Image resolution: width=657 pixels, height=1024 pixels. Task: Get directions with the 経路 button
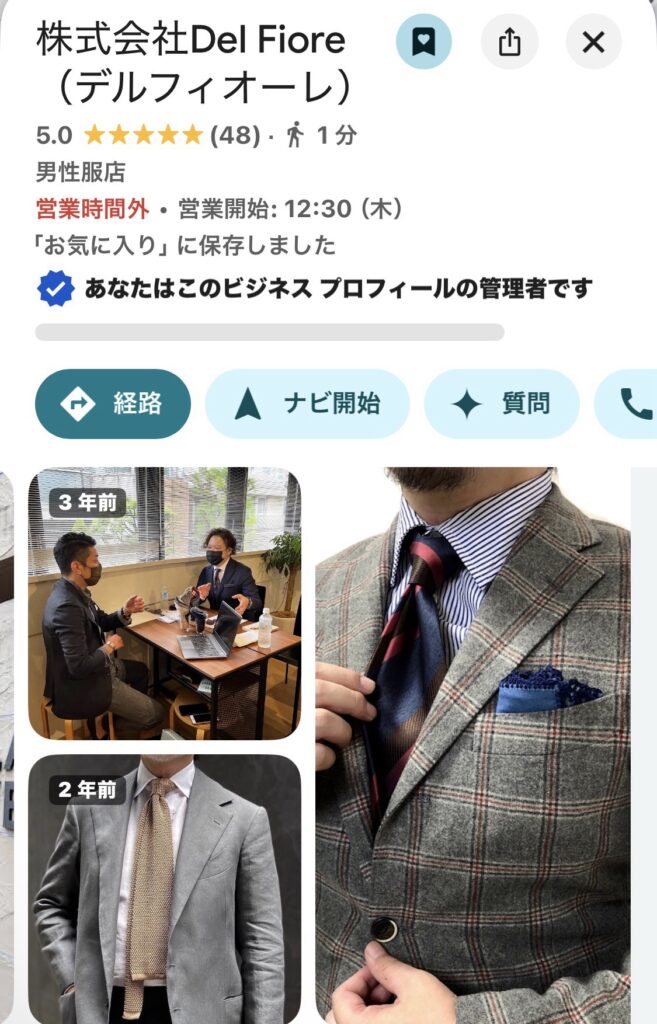coord(113,404)
